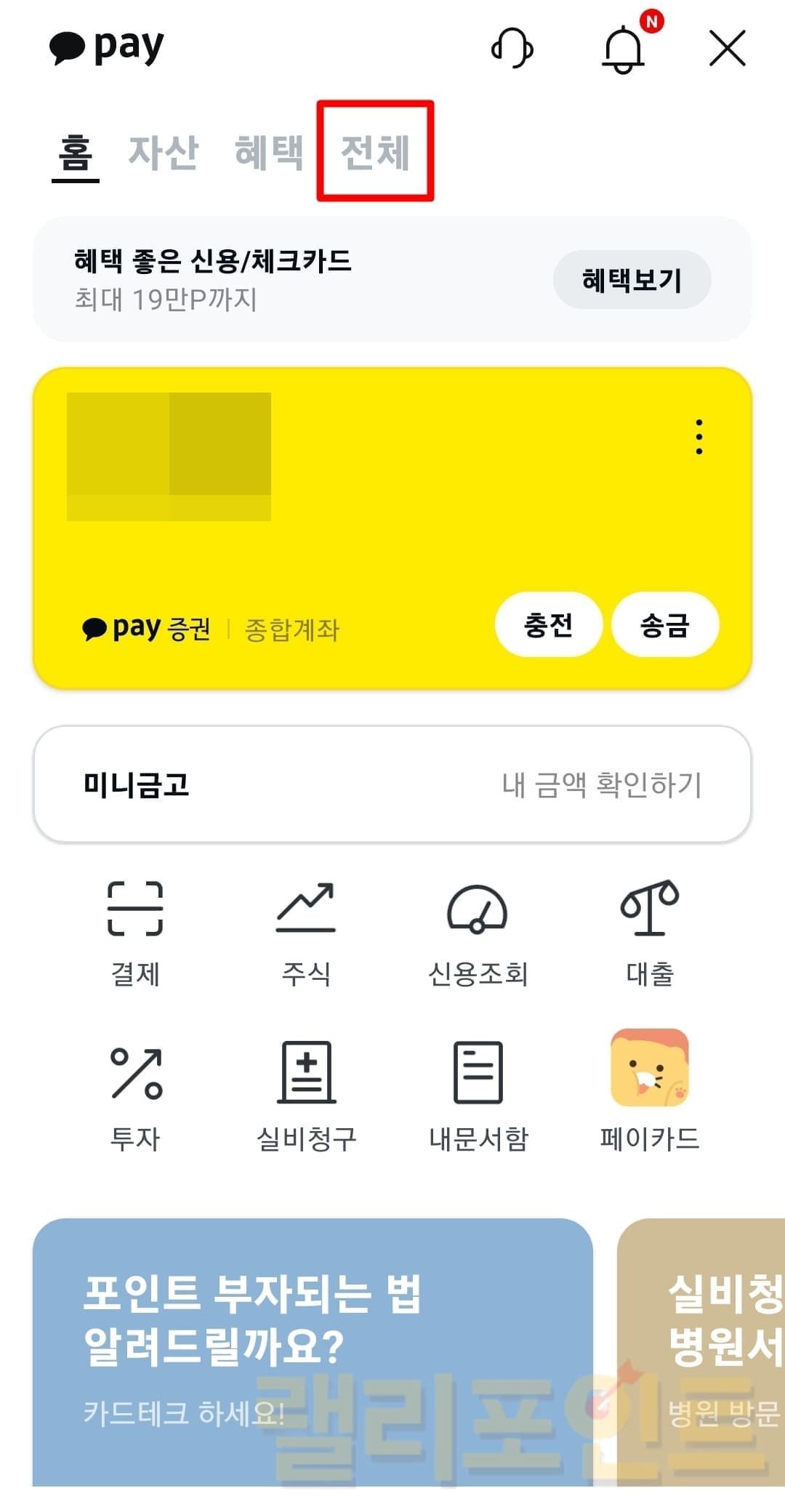Viewport: 785px width, 1512px height.
Task: Open the 주식 stocks shortcut
Action: click(x=306, y=933)
